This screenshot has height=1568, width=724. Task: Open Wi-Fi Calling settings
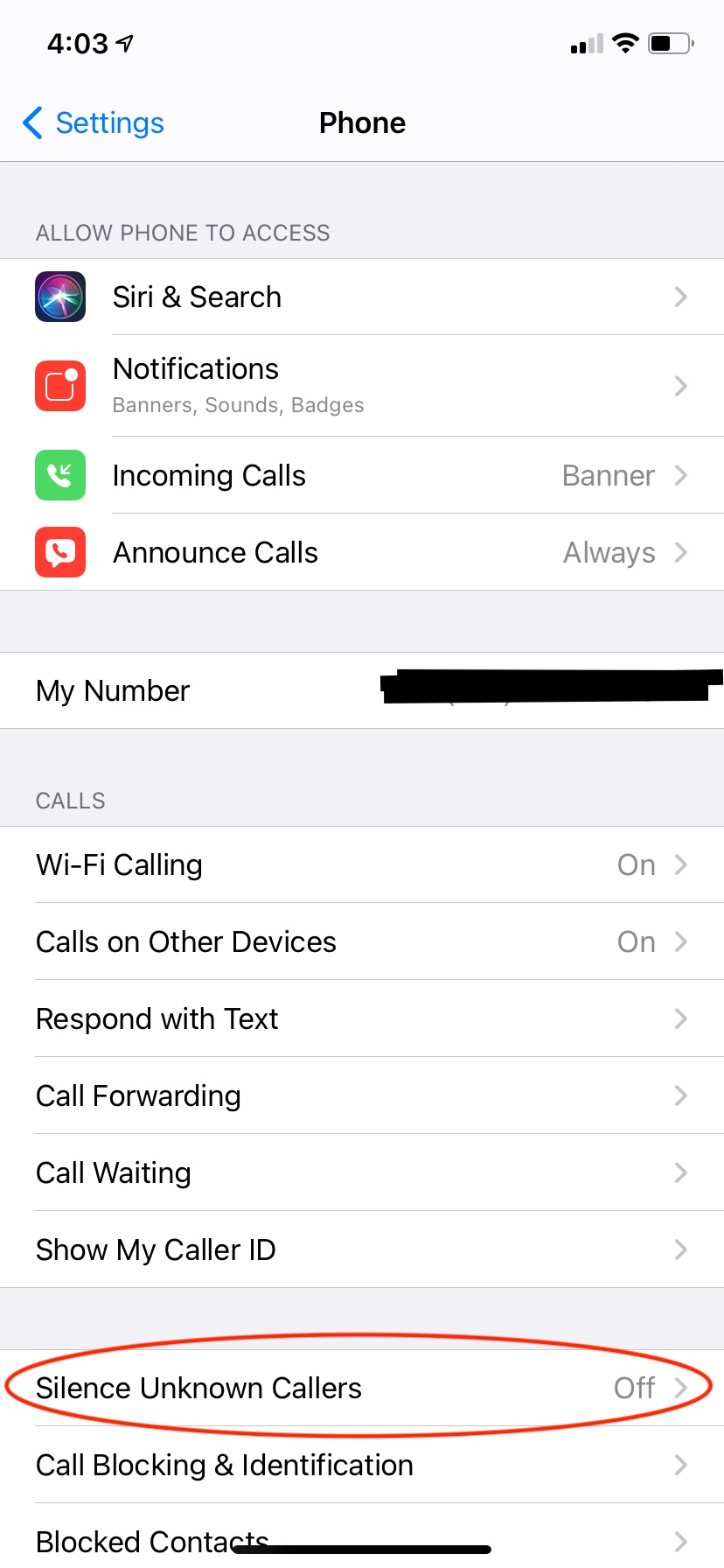tap(362, 865)
